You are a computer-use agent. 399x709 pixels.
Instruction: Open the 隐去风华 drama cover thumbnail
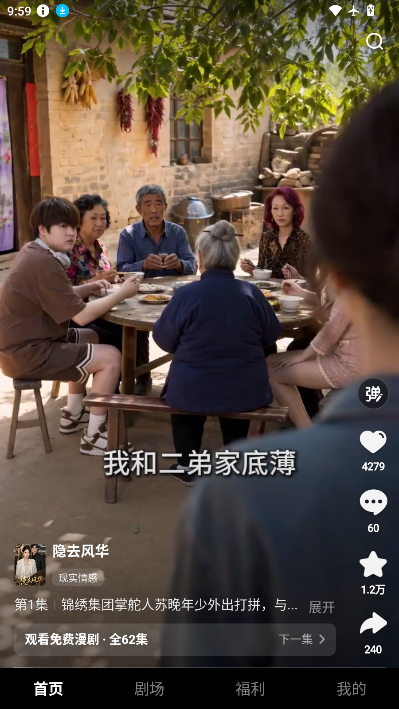coord(30,565)
